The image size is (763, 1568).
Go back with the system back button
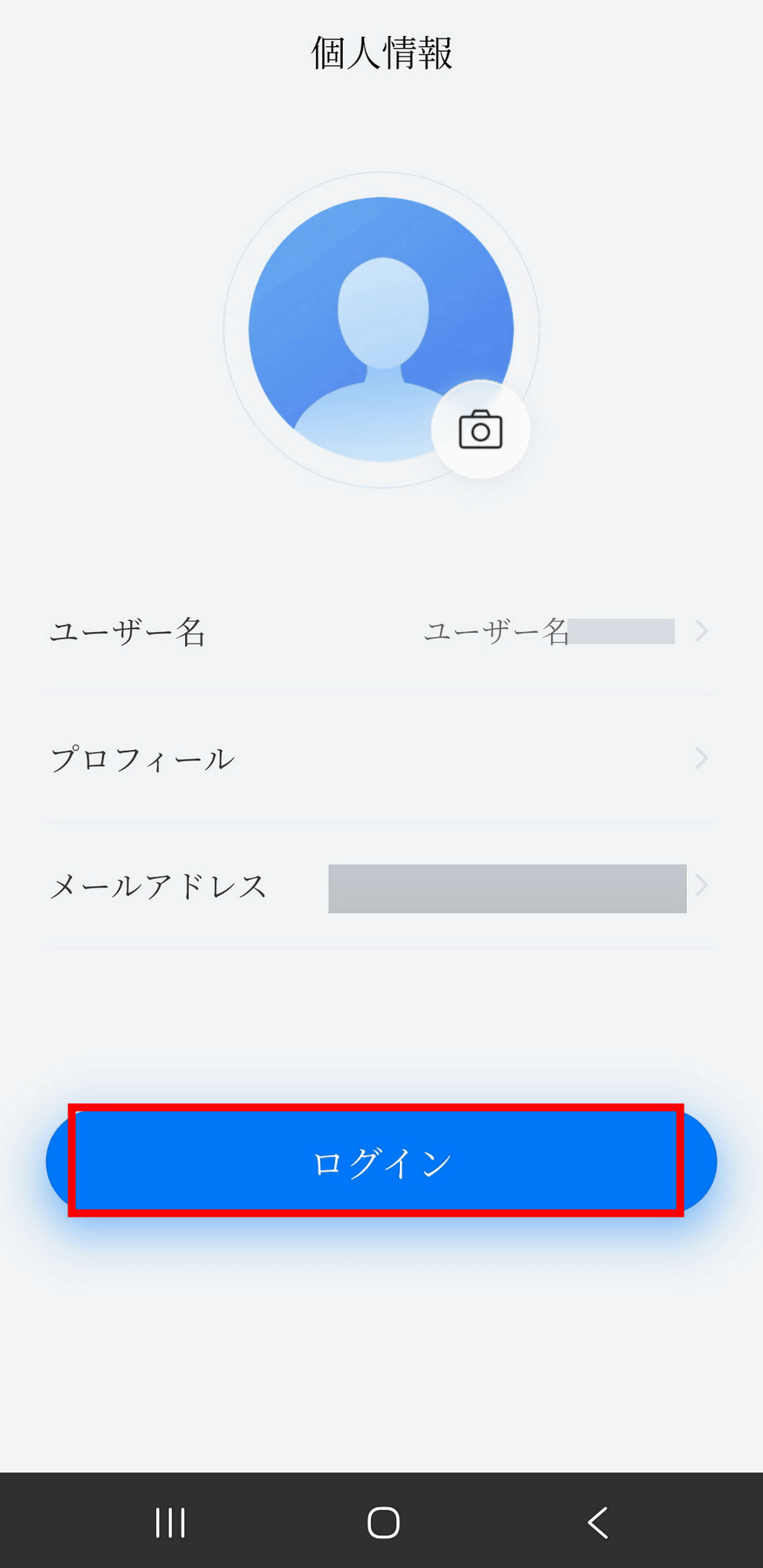(598, 1523)
